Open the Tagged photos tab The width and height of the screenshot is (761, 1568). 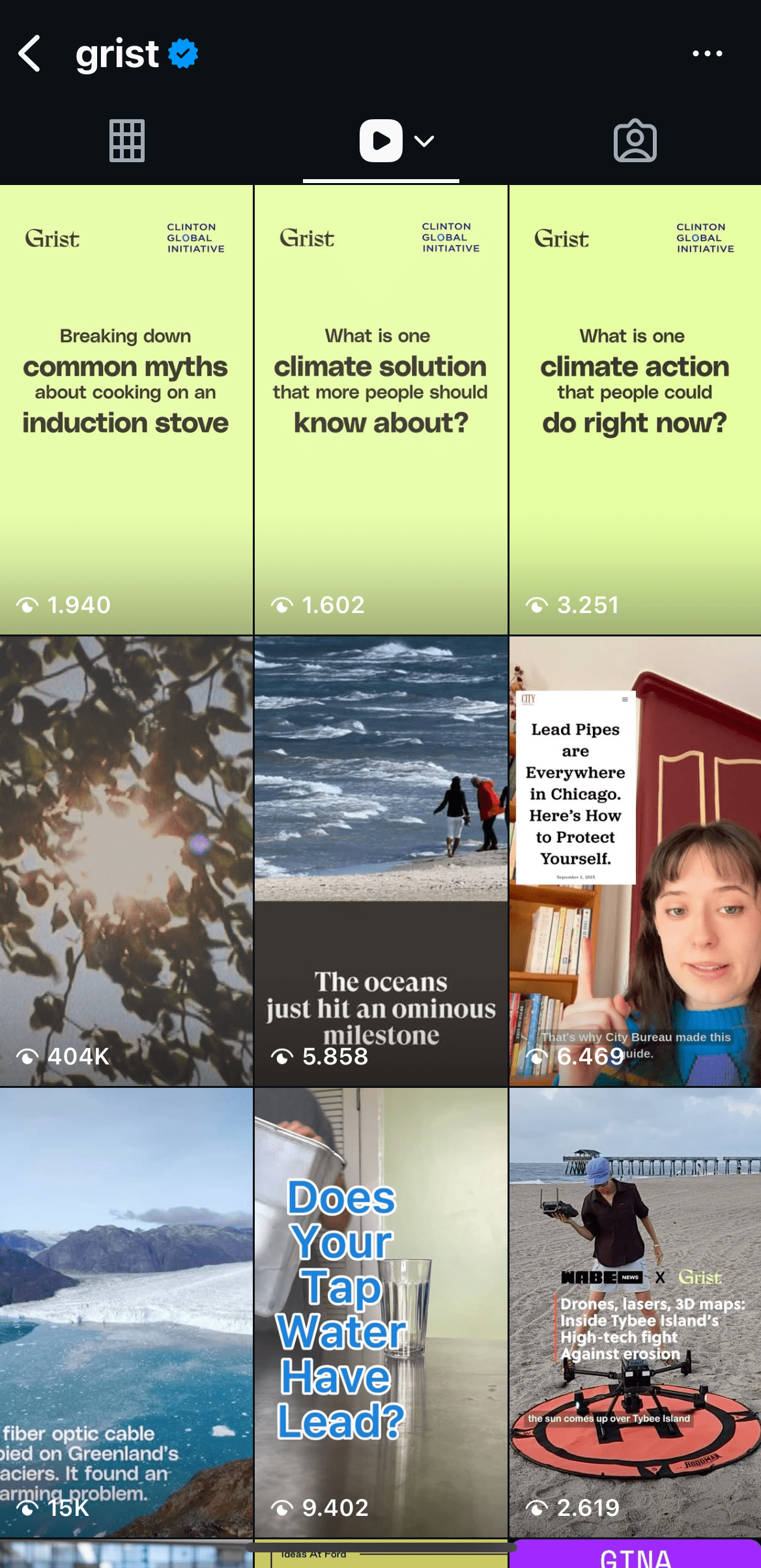pos(634,139)
